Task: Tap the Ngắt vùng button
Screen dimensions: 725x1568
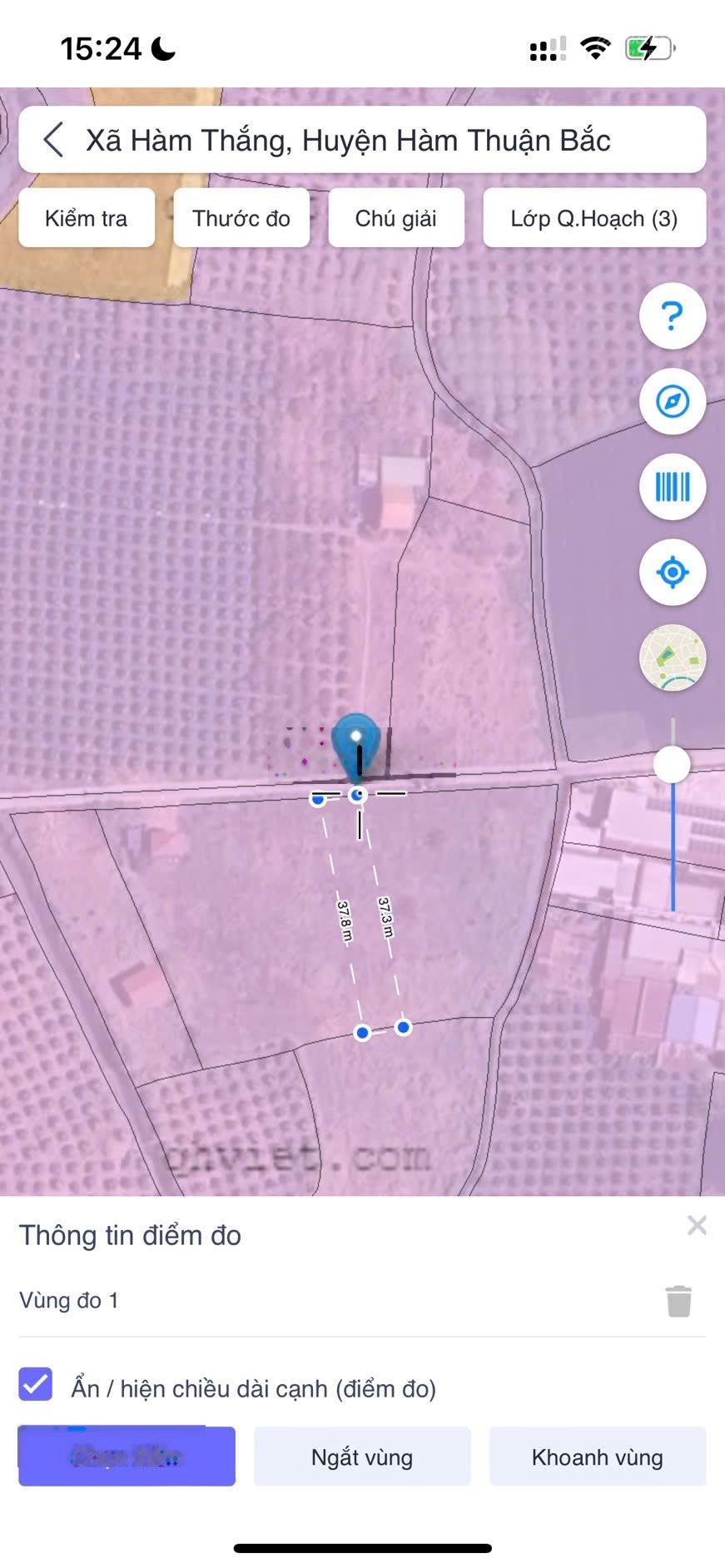Action: pos(362,1457)
